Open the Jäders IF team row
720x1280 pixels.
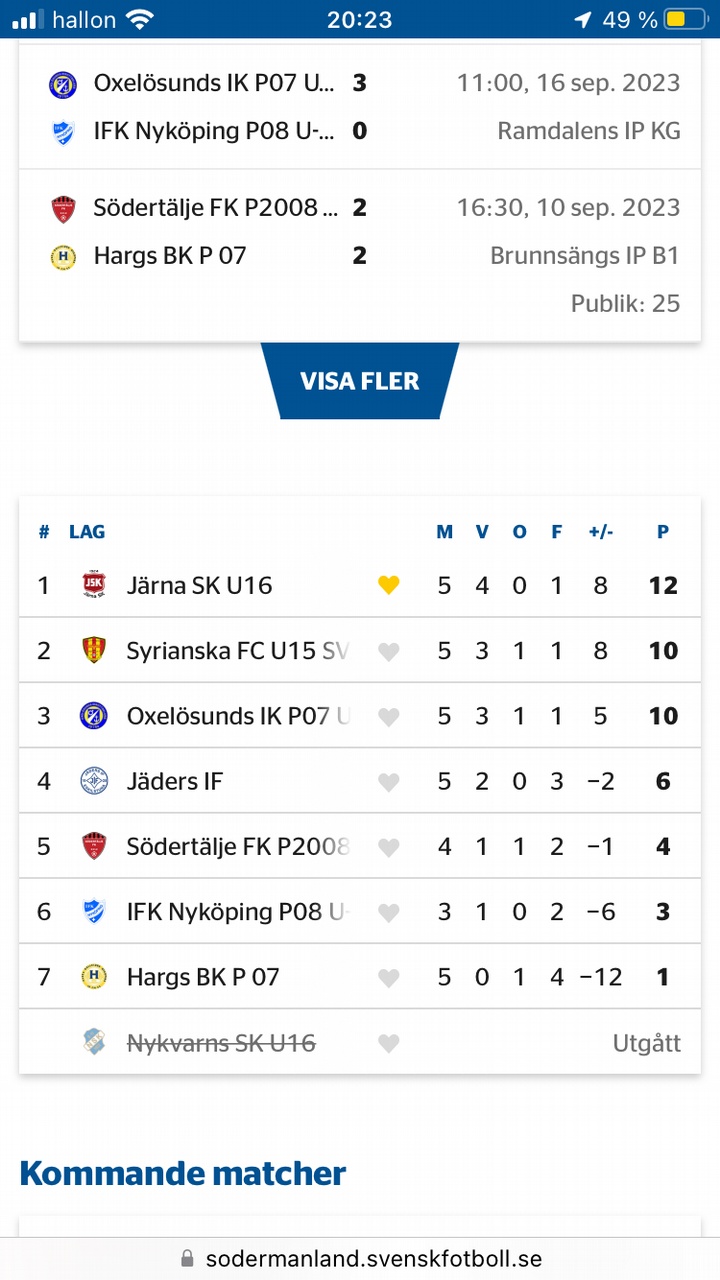pyautogui.click(x=360, y=781)
